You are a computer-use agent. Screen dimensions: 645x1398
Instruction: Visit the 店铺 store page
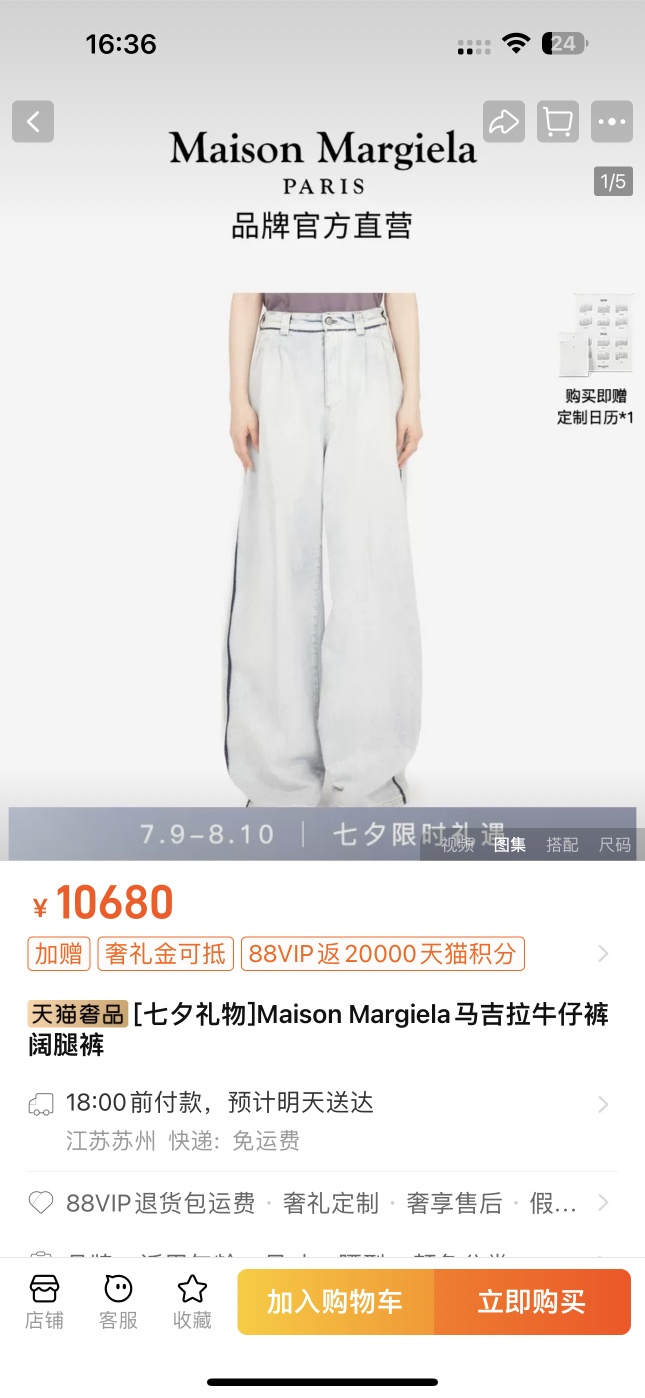[44, 1302]
